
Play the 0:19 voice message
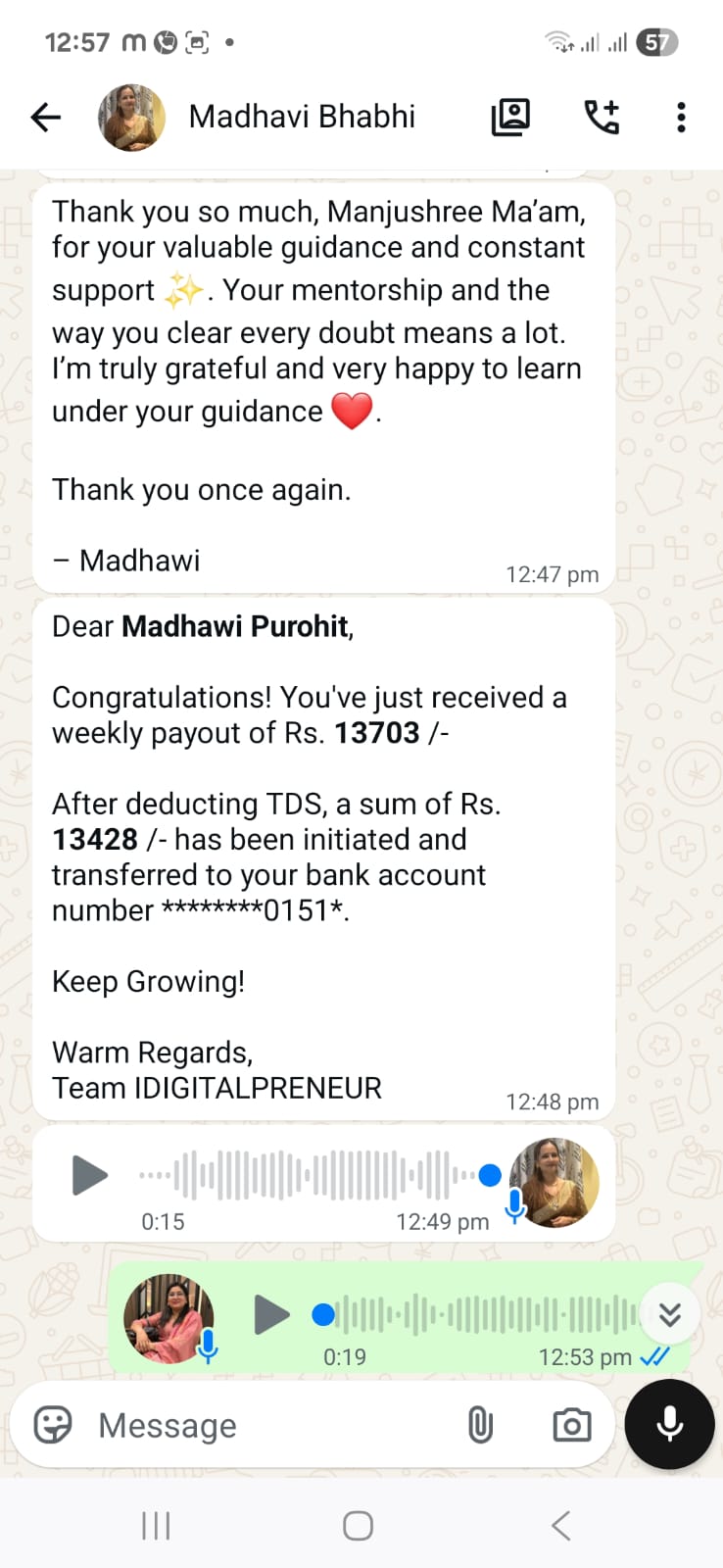pos(270,1314)
